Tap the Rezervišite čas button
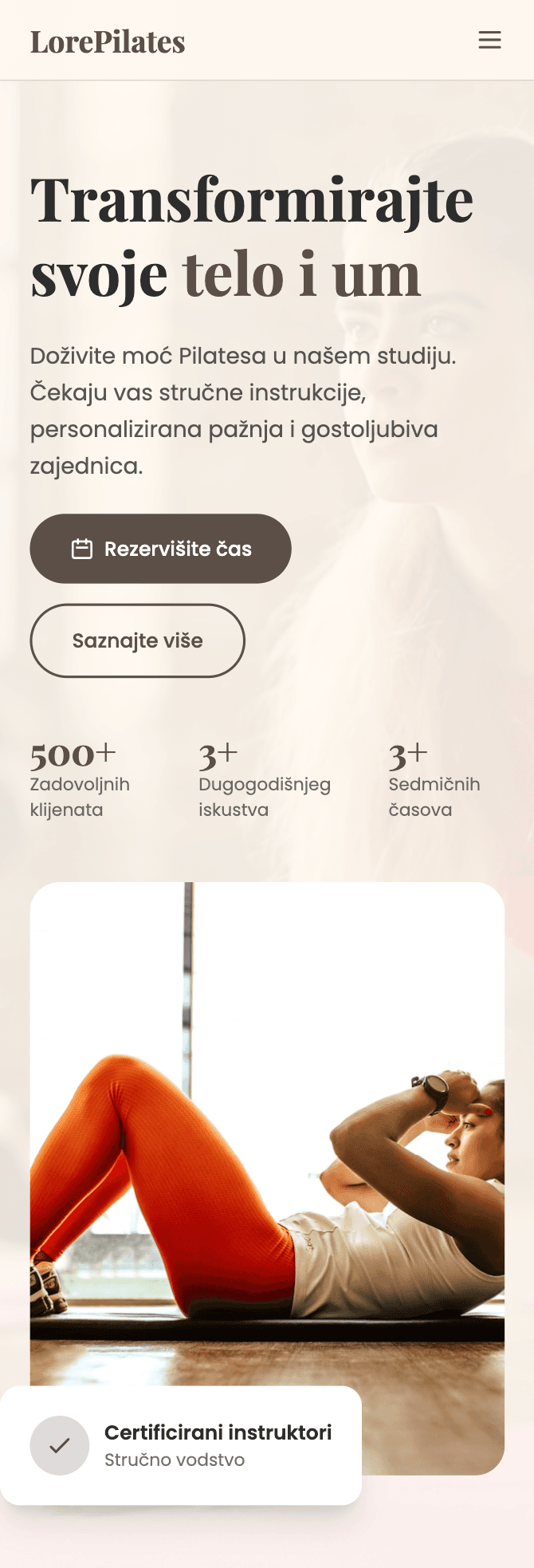Screen dimensions: 534x1568 click(x=160, y=549)
